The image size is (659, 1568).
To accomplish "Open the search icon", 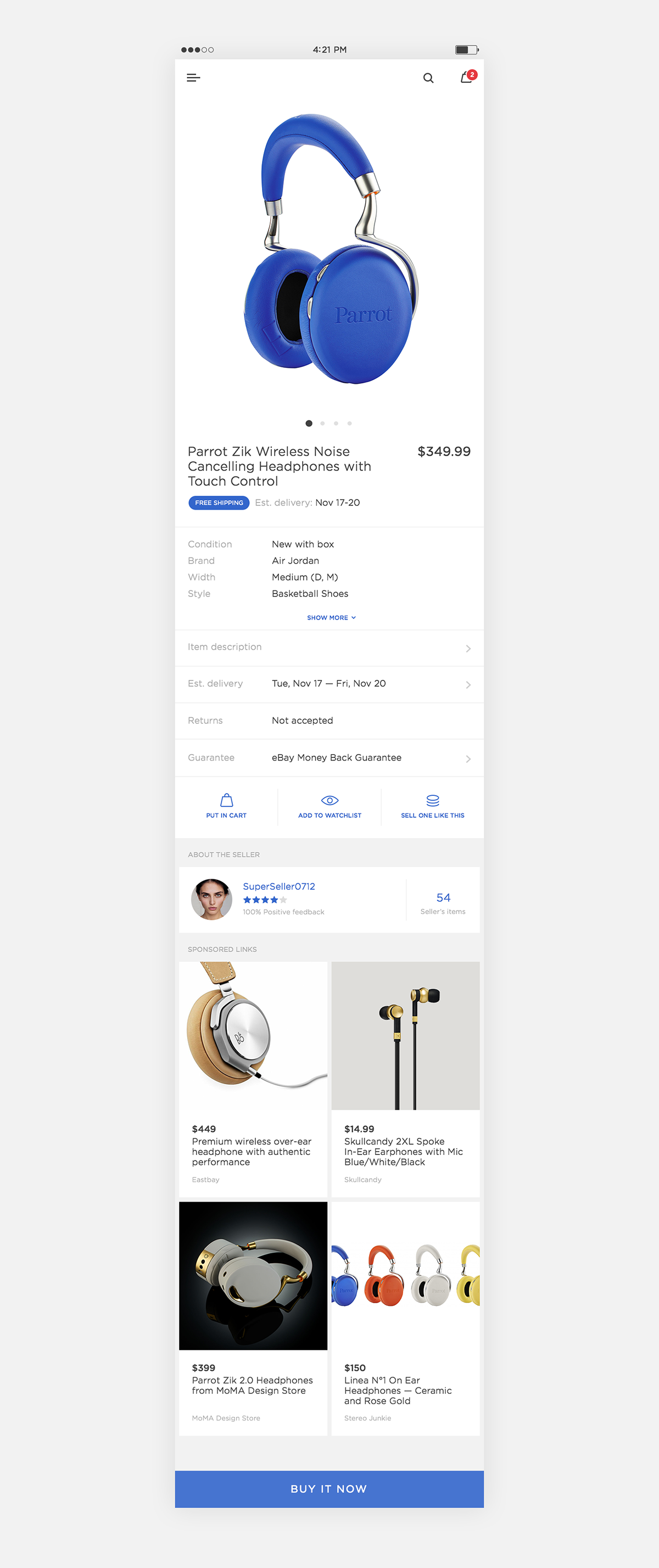I will [428, 78].
